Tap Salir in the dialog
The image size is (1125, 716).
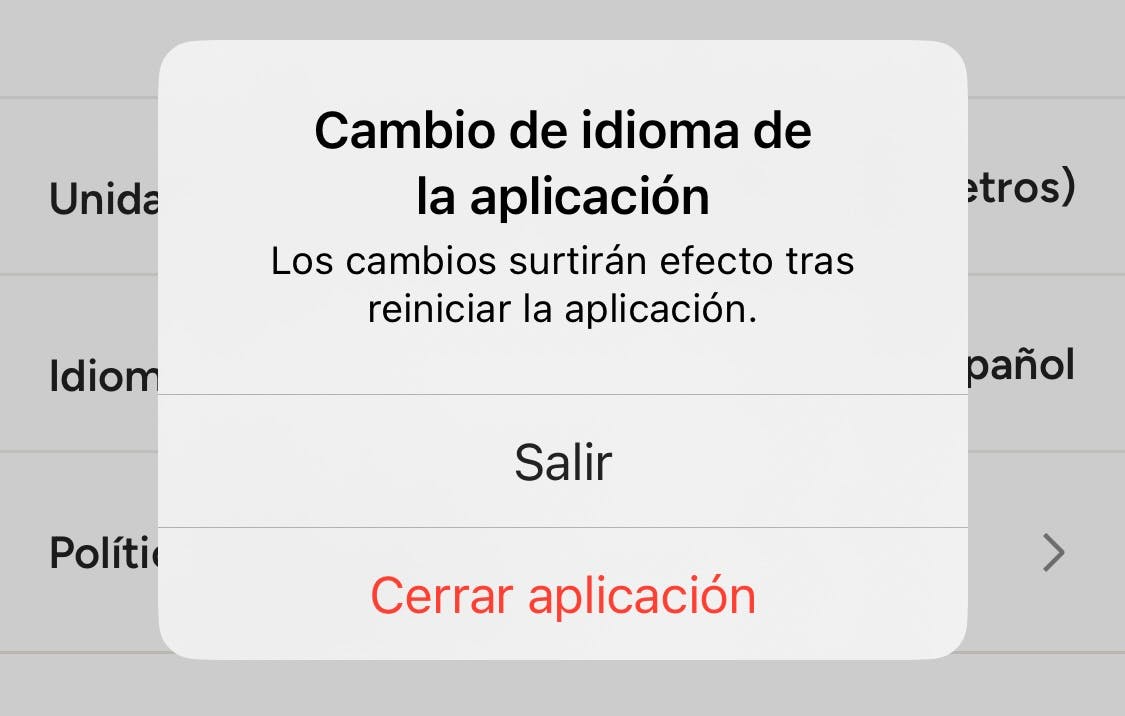(x=562, y=462)
